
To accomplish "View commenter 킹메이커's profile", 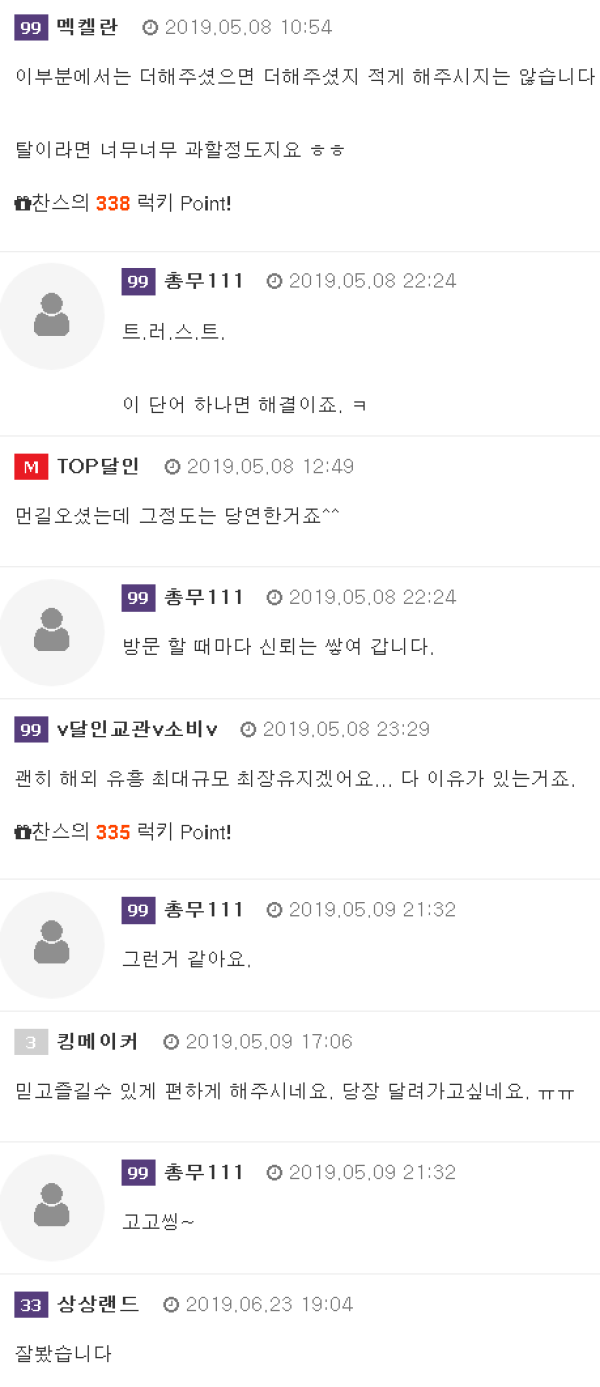I will point(97,1042).
